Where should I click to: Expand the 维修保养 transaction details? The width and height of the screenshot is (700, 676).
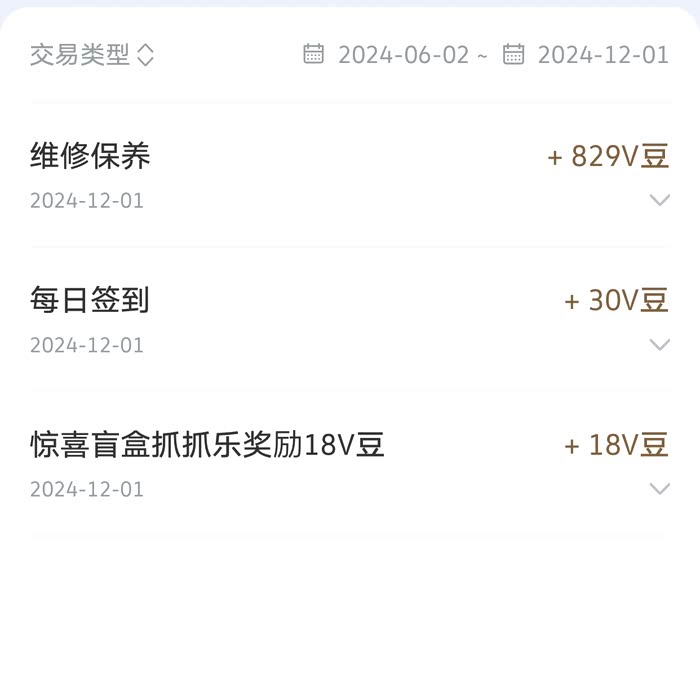coord(659,200)
